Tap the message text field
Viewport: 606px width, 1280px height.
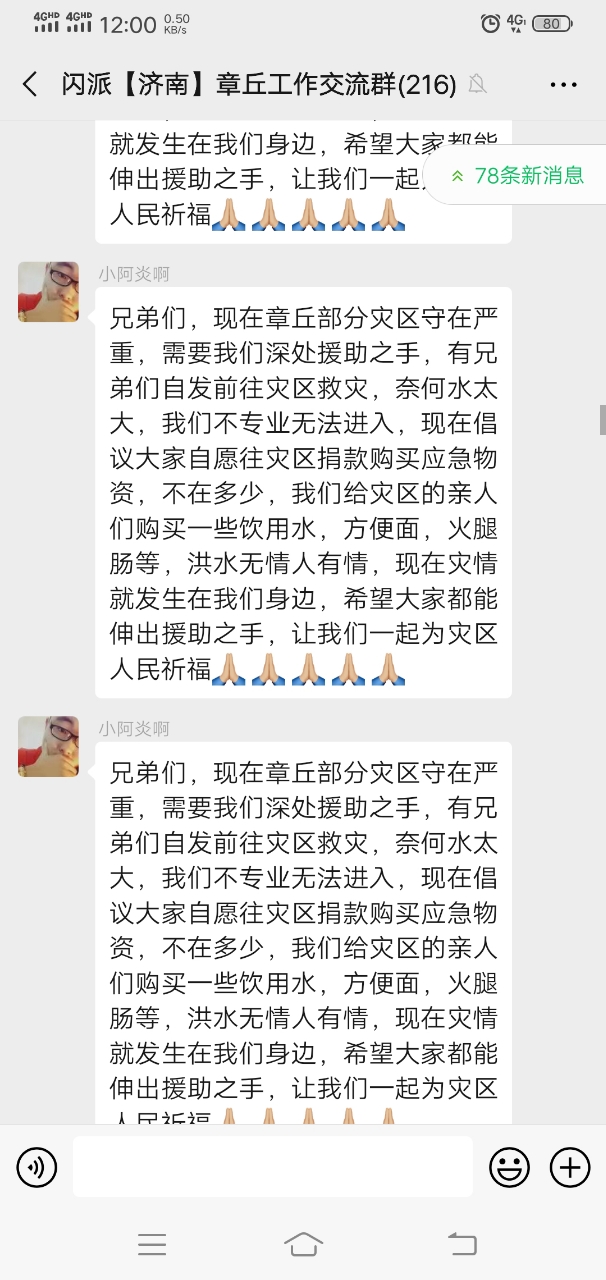coord(272,1167)
